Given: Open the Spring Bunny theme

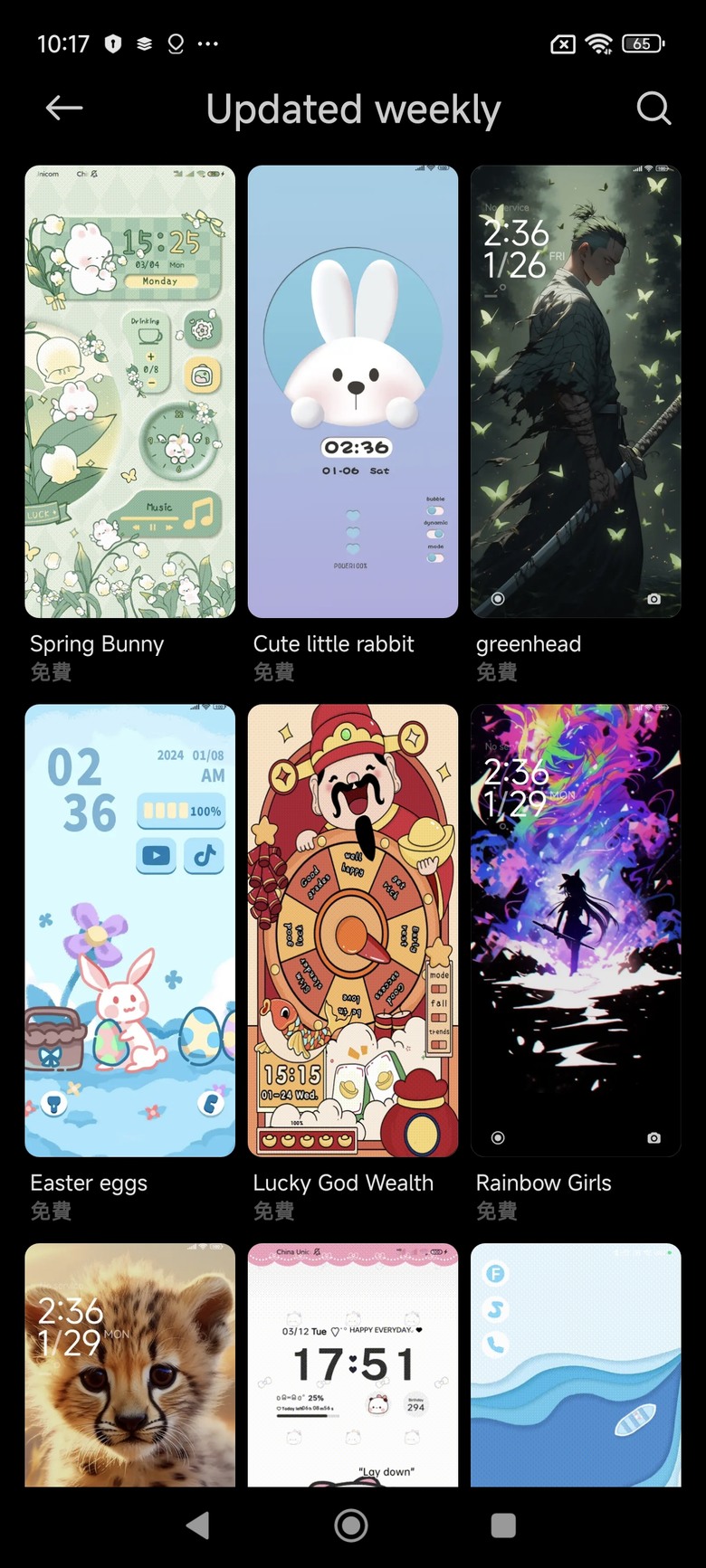Looking at the screenshot, I should 129,391.
